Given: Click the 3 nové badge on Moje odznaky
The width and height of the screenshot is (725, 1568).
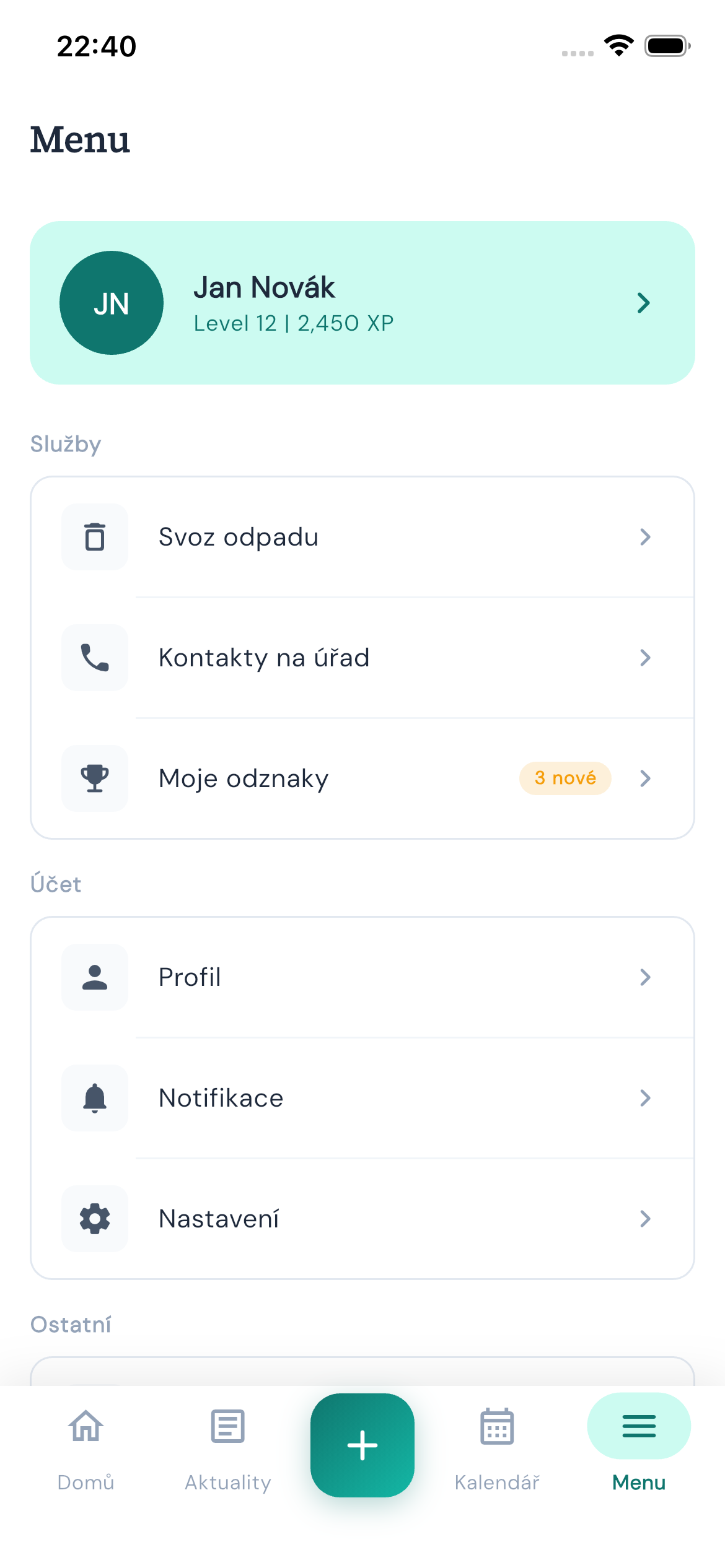Looking at the screenshot, I should click(565, 778).
